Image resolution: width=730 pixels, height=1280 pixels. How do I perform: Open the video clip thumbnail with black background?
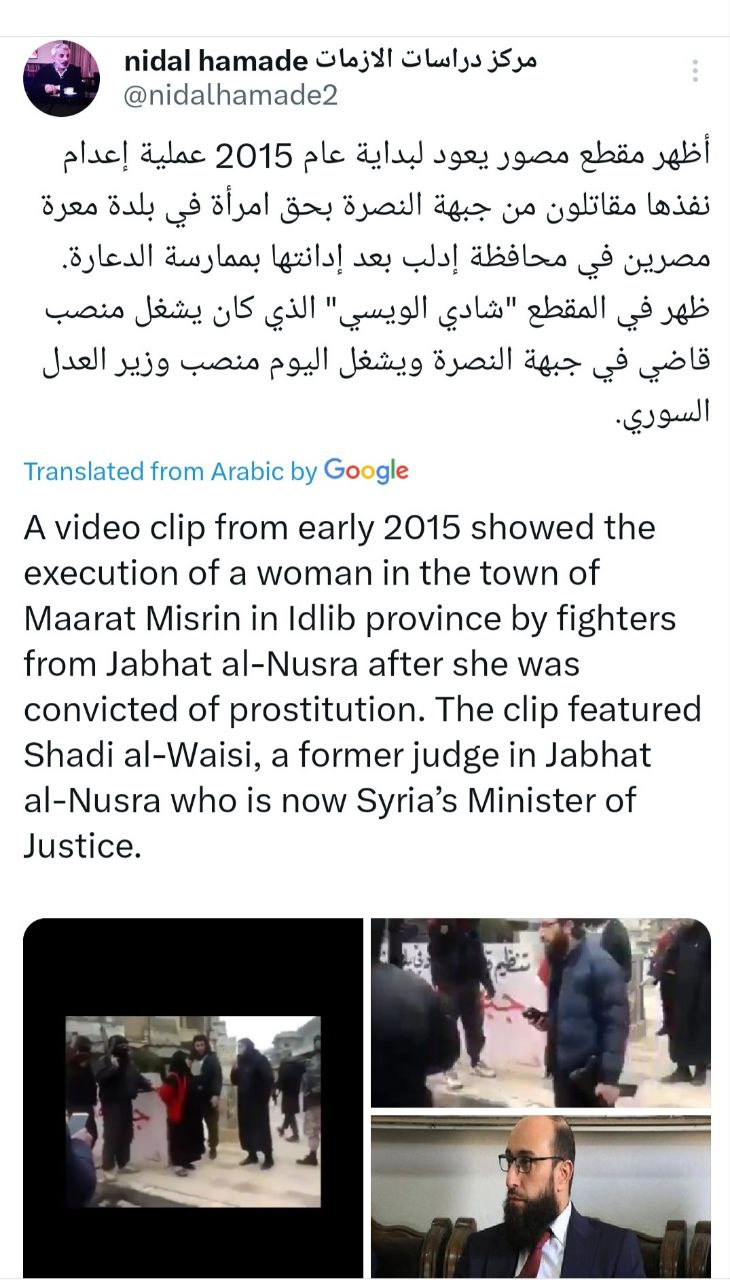[193, 1098]
